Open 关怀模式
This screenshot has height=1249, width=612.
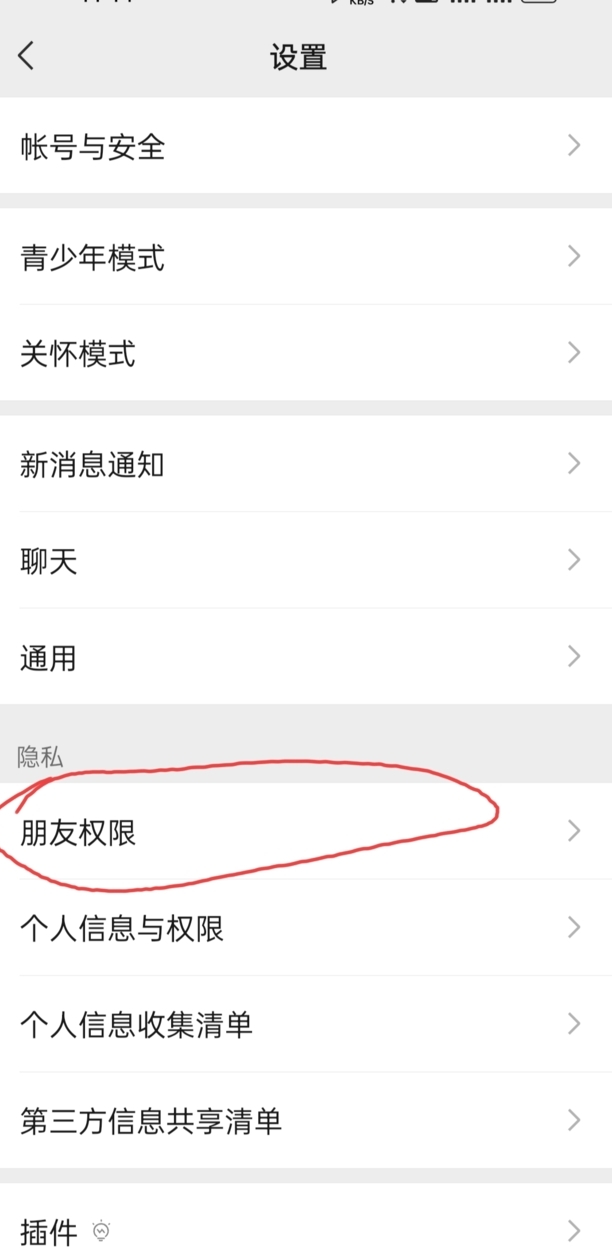point(306,353)
